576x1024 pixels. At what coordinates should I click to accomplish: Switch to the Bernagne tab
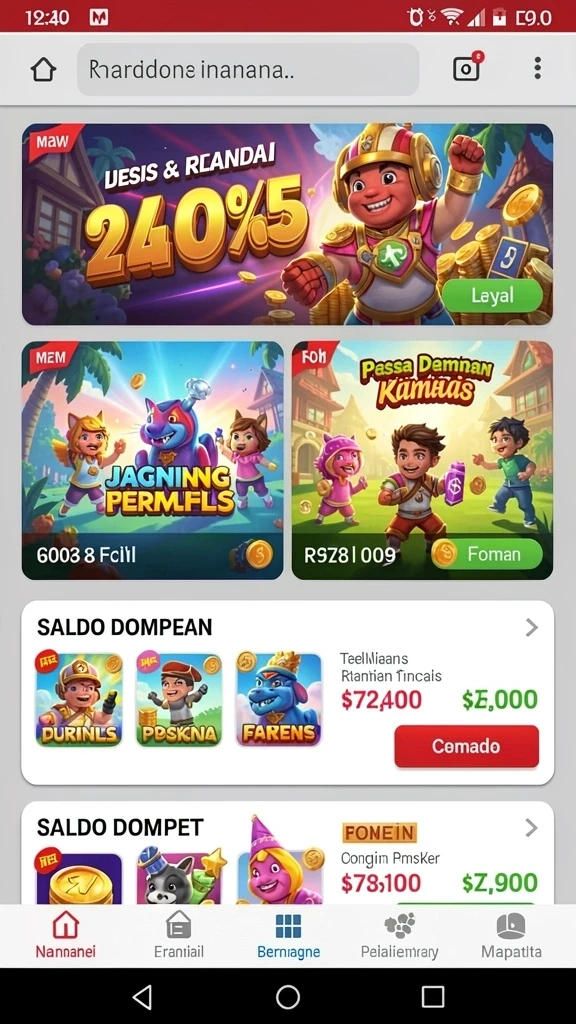[289, 935]
